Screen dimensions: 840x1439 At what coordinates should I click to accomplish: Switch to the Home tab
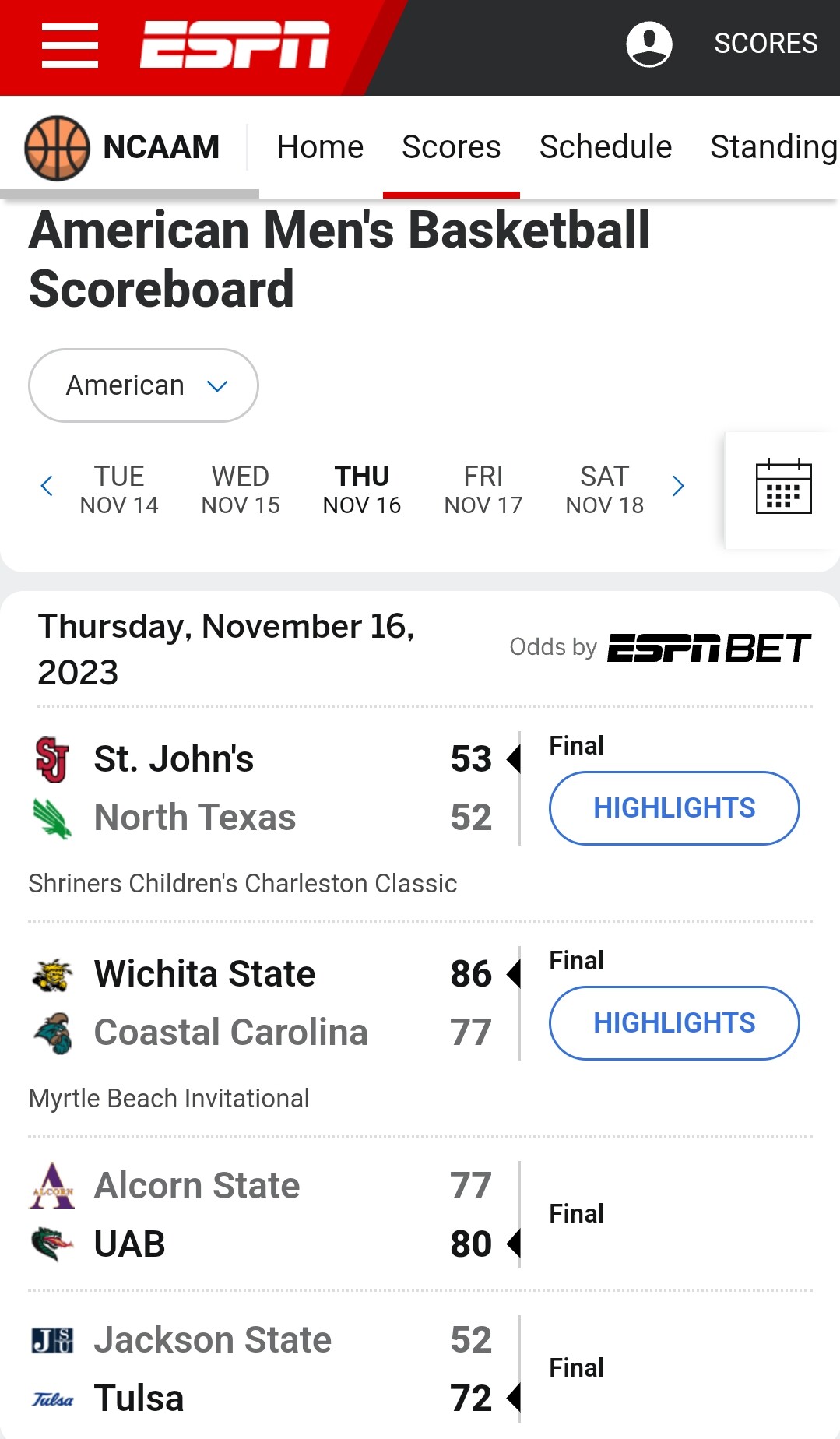click(320, 146)
